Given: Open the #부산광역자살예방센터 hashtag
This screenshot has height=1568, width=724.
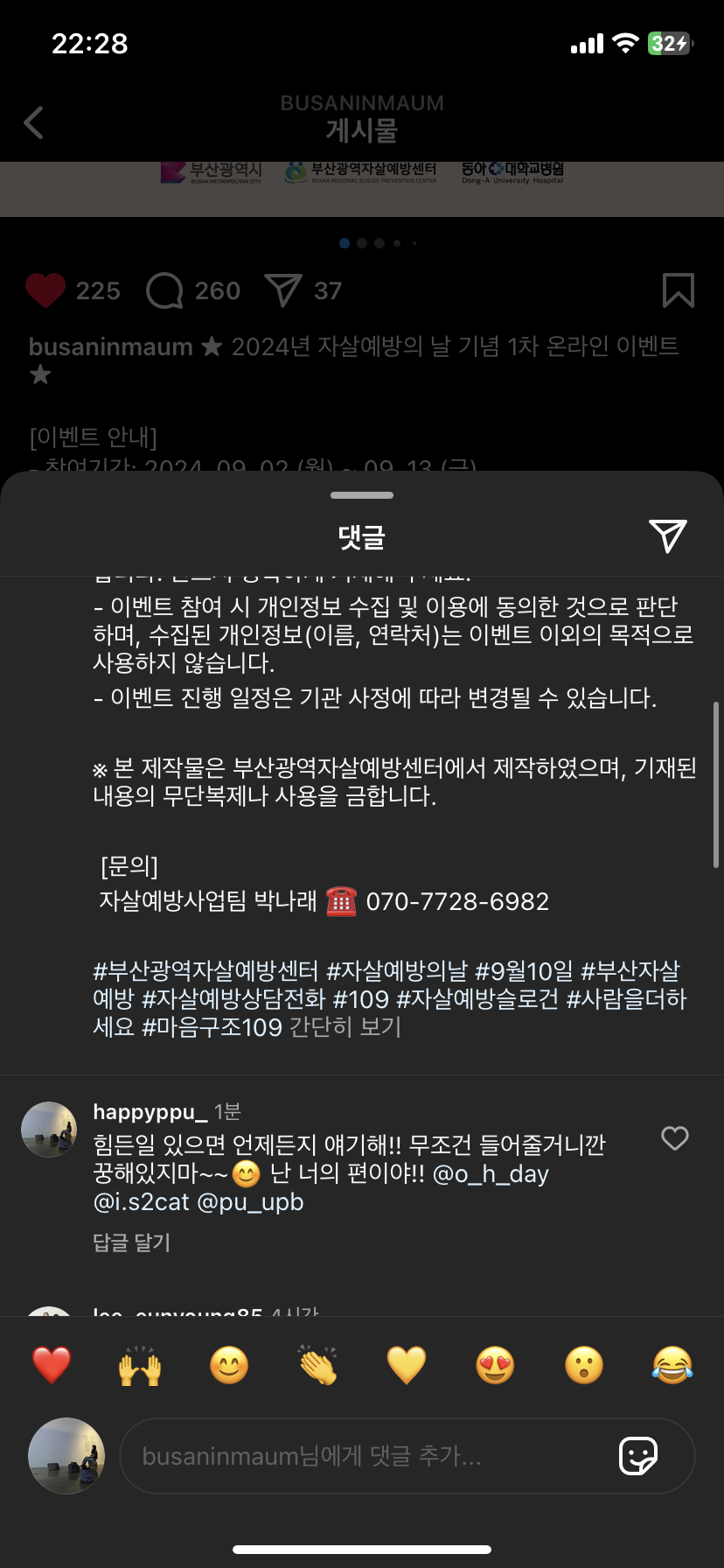Looking at the screenshot, I should click(x=205, y=971).
